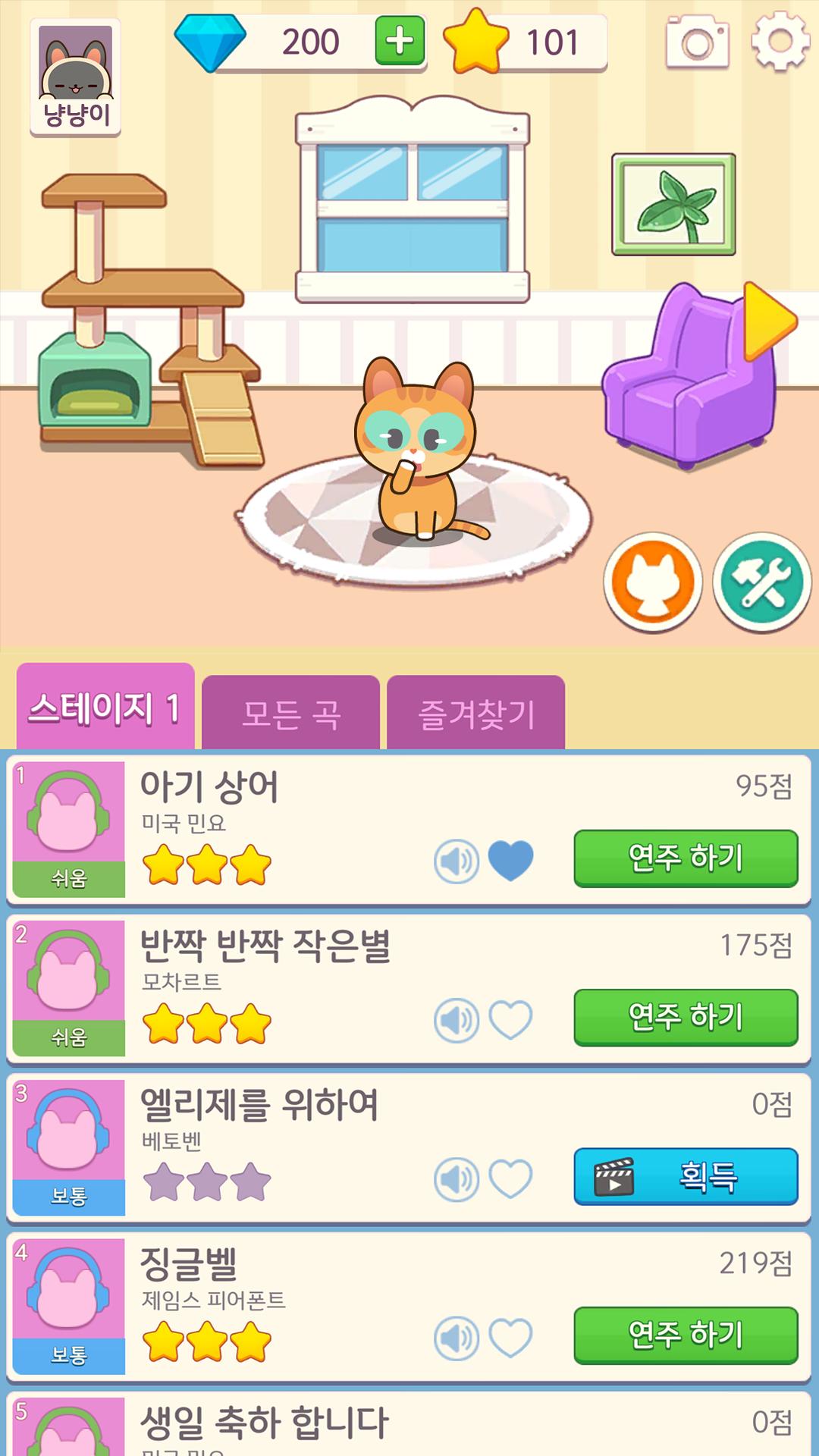Play 아기 상어 with 연주 하기

[686, 858]
